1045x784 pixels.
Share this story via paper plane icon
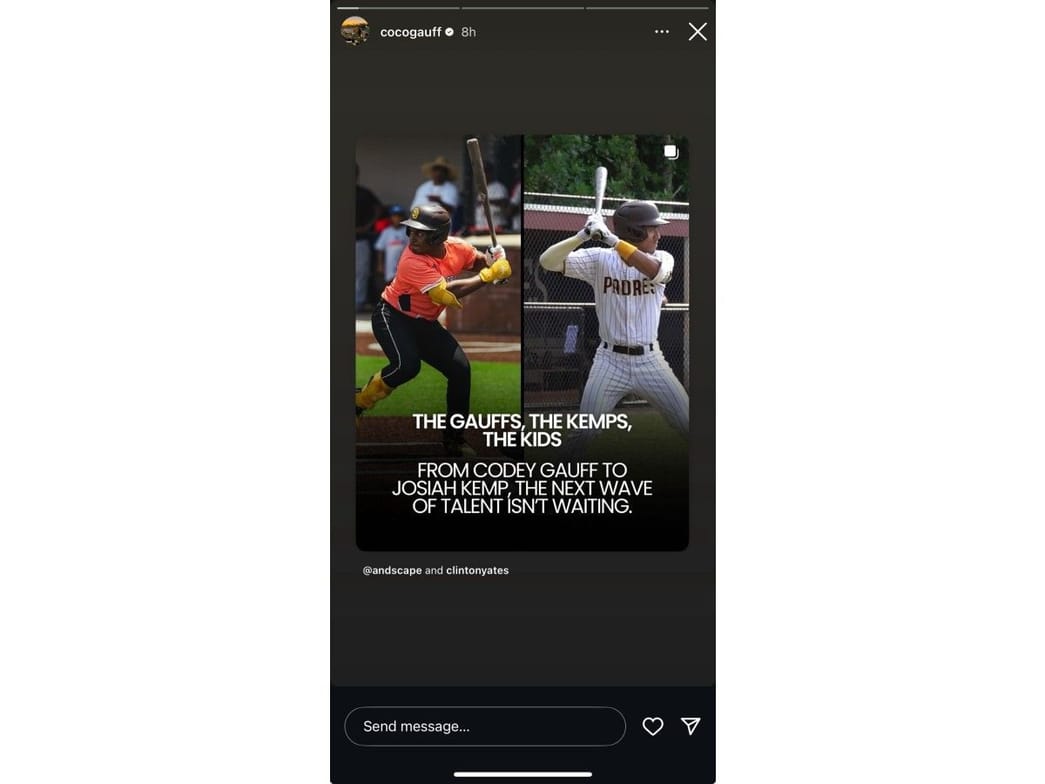click(x=690, y=726)
